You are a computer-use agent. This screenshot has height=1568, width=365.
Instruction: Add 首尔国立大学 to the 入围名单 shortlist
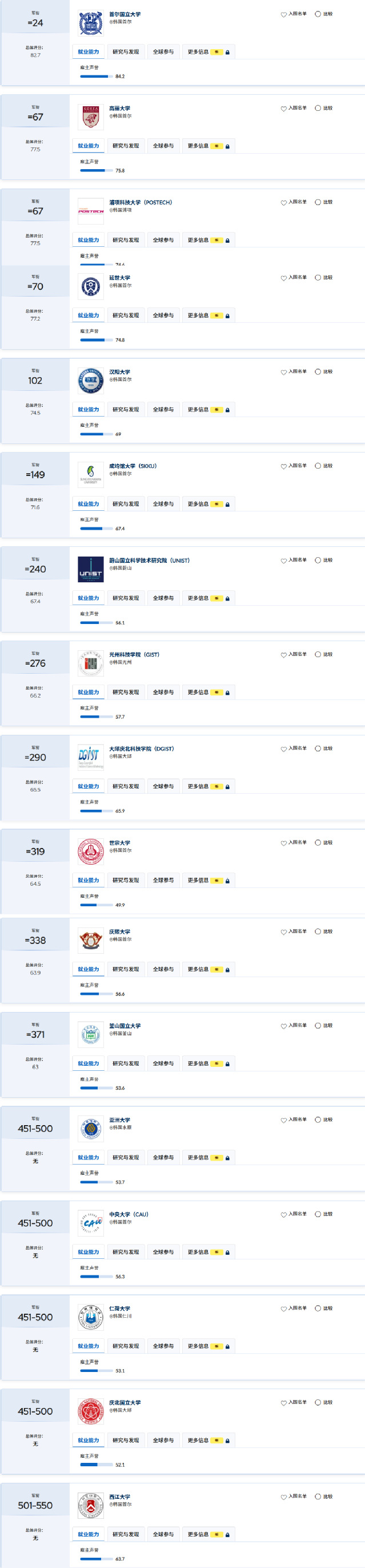click(294, 14)
